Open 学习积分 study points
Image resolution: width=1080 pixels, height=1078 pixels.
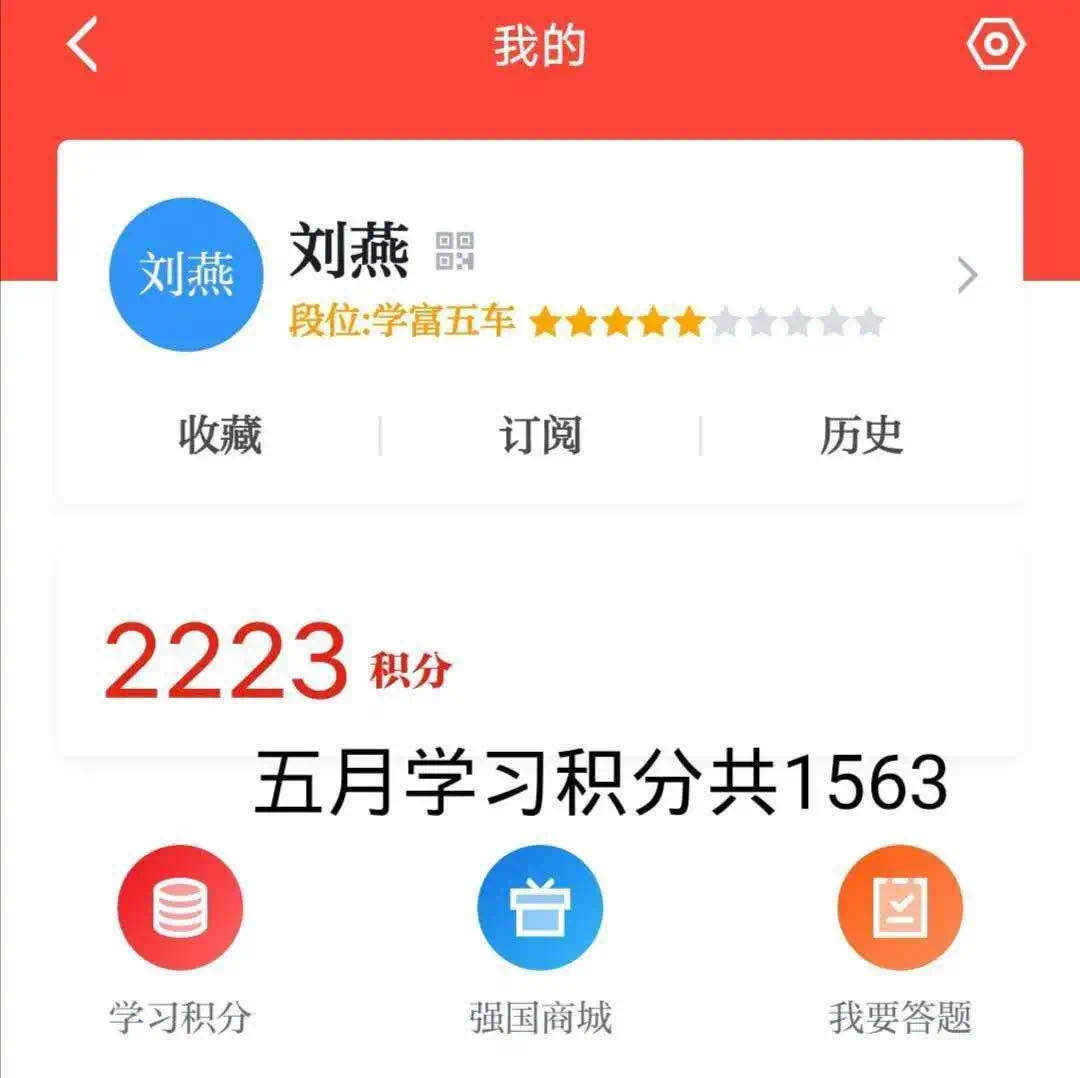pyautogui.click(x=180, y=908)
